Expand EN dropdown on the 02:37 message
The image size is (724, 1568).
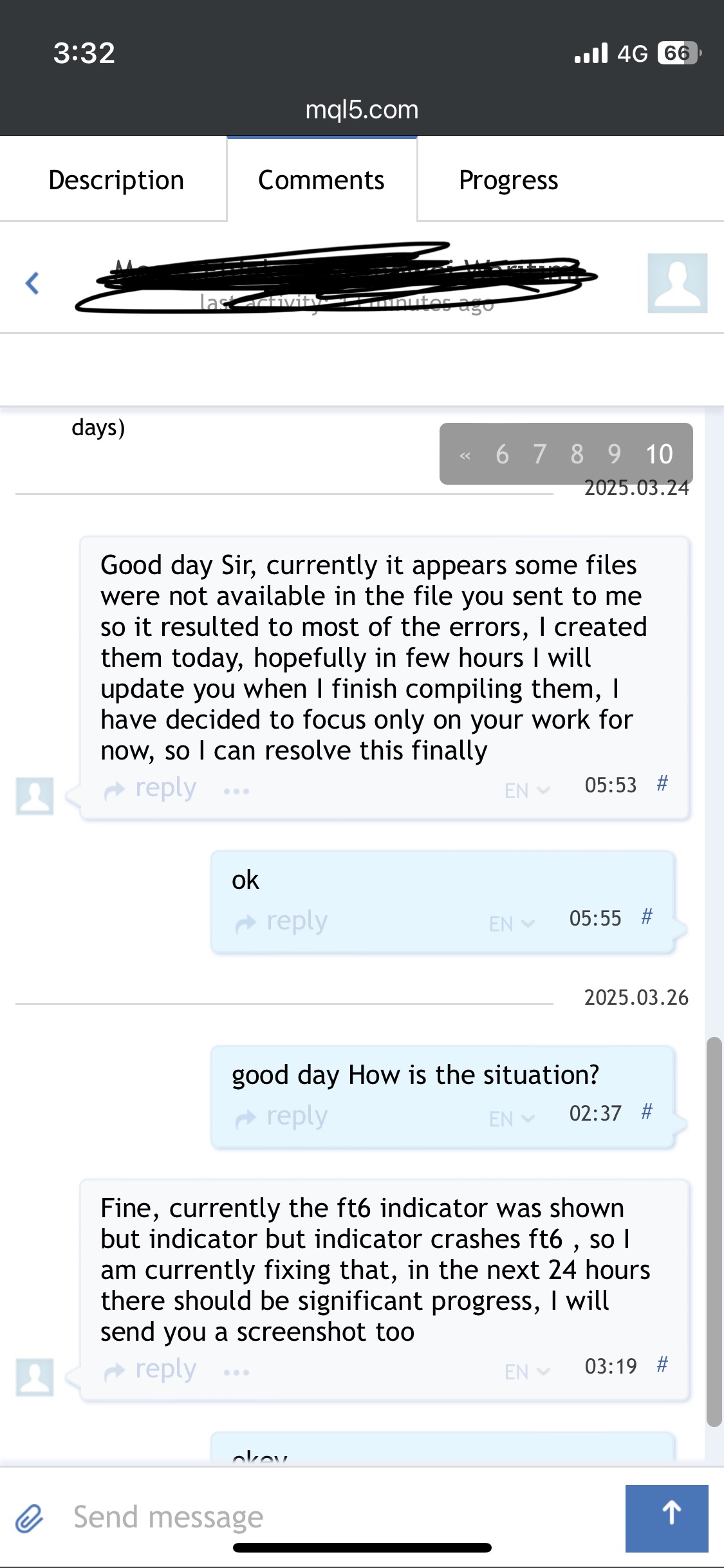(x=511, y=1119)
